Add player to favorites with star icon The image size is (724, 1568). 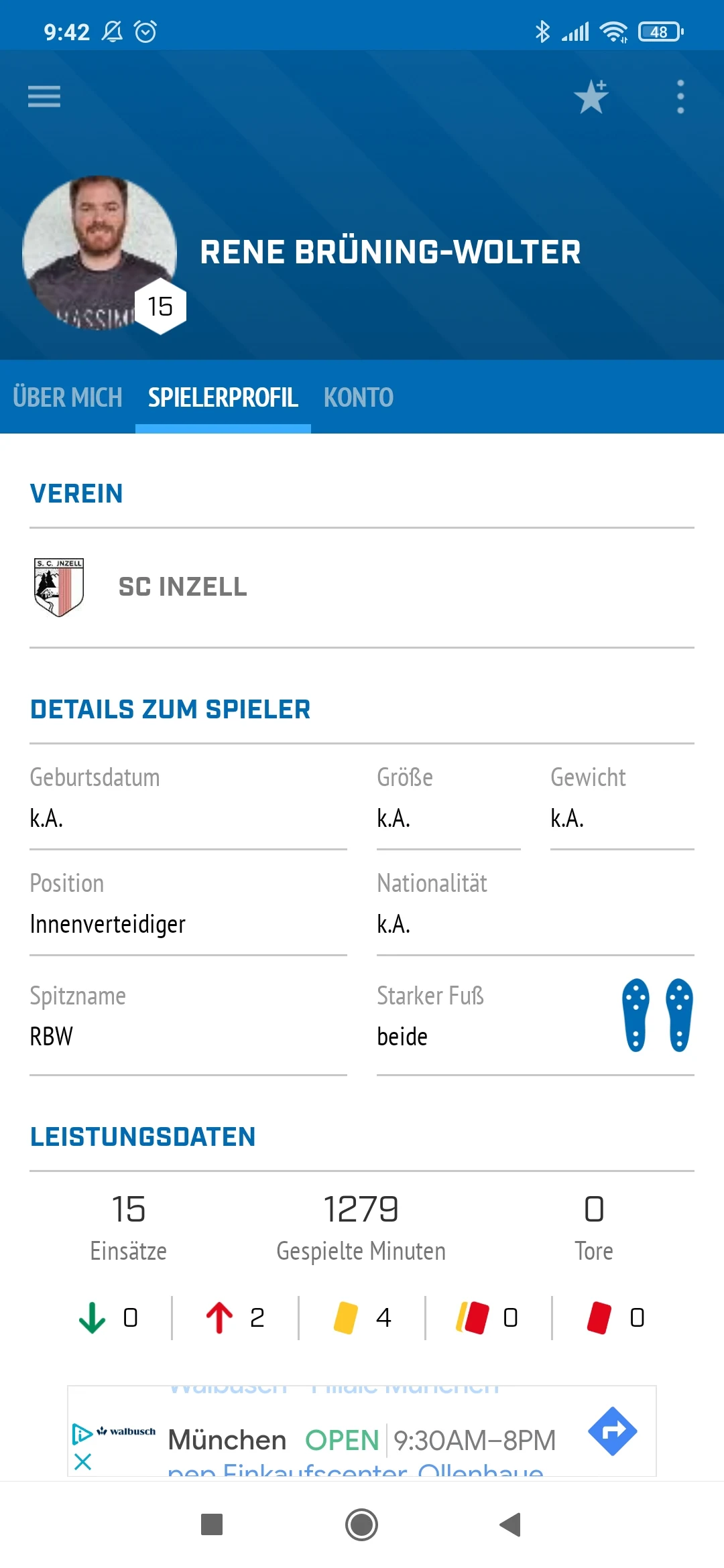592,96
